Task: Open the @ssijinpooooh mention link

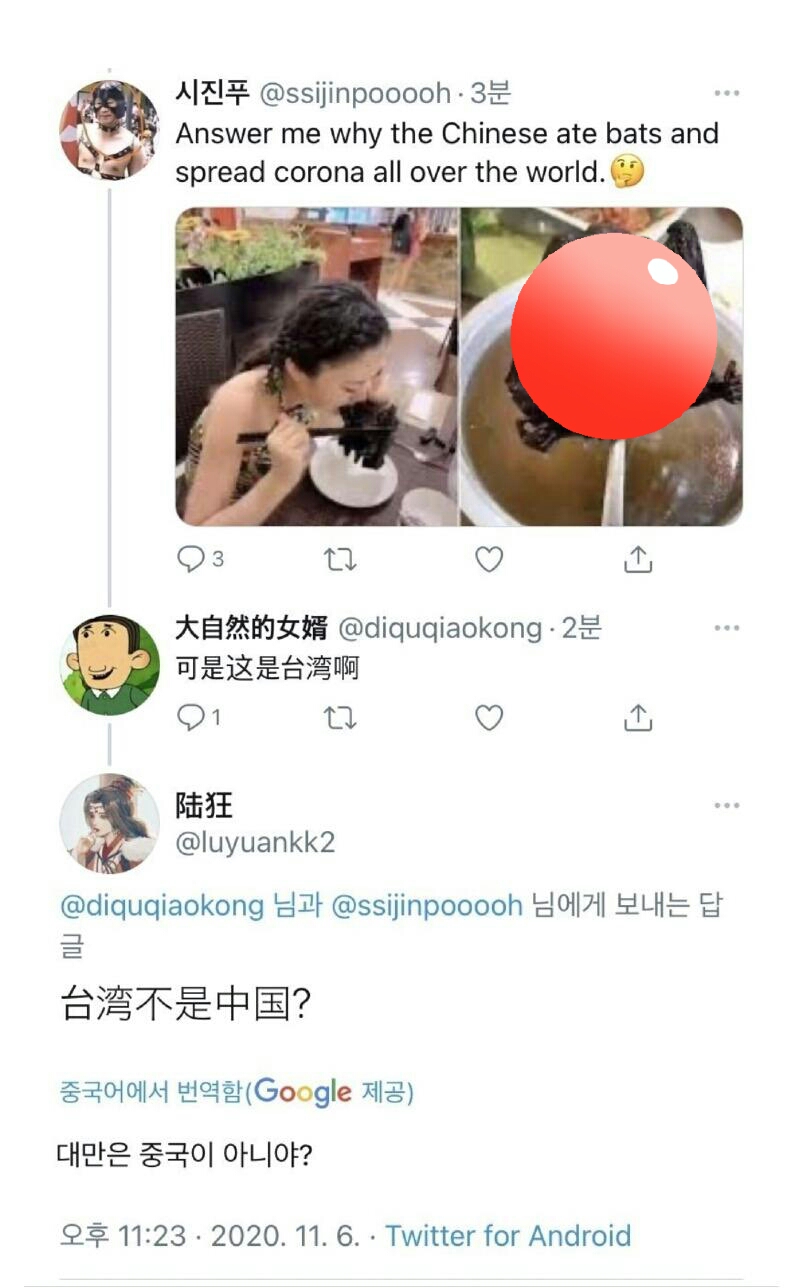Action: [426, 906]
